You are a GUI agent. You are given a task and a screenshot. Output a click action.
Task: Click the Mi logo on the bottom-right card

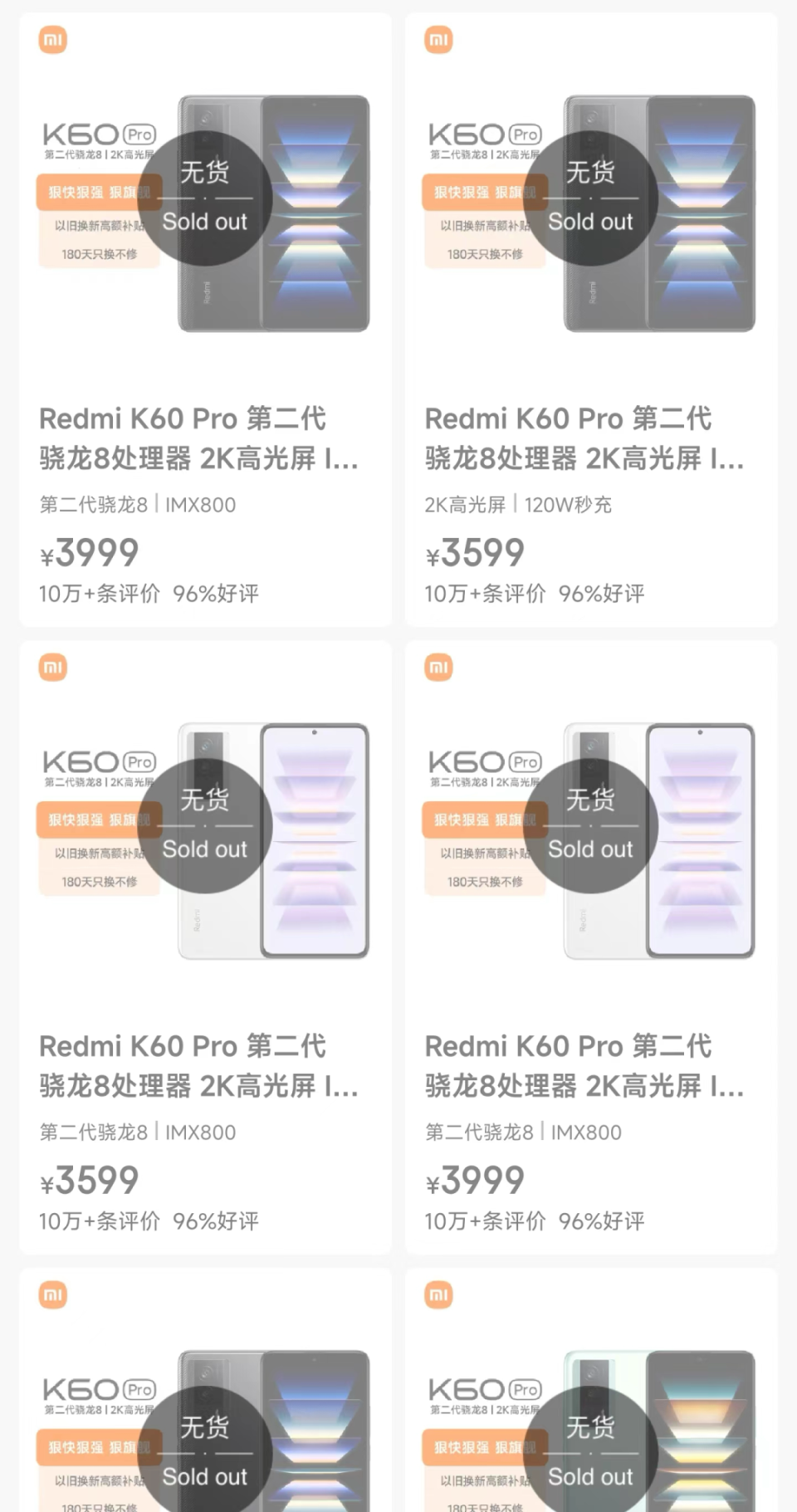pos(438,1295)
